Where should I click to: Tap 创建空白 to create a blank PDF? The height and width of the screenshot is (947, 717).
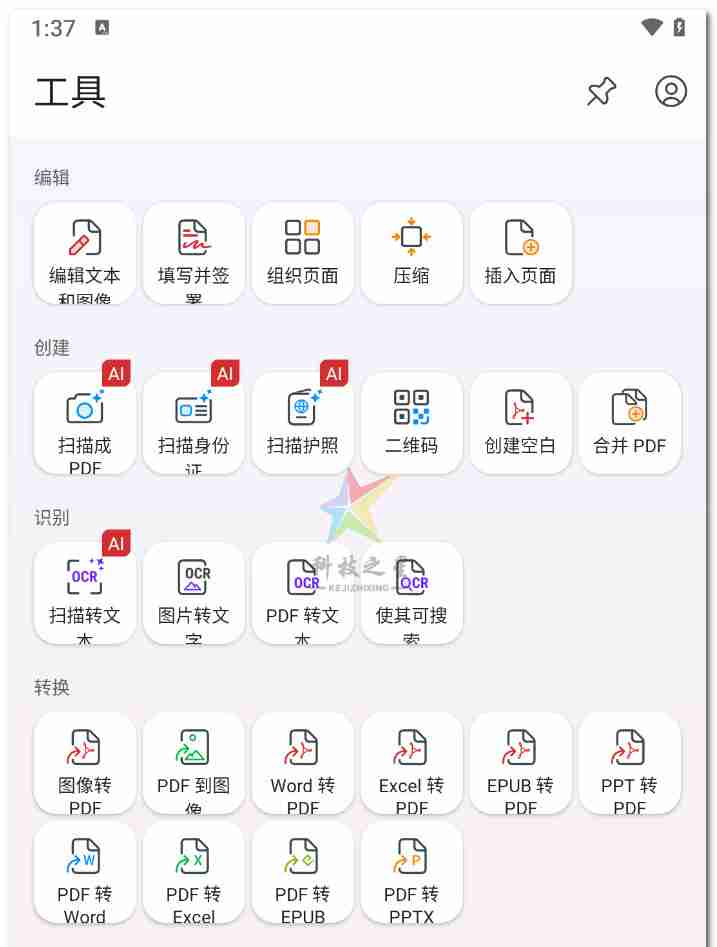pos(521,423)
